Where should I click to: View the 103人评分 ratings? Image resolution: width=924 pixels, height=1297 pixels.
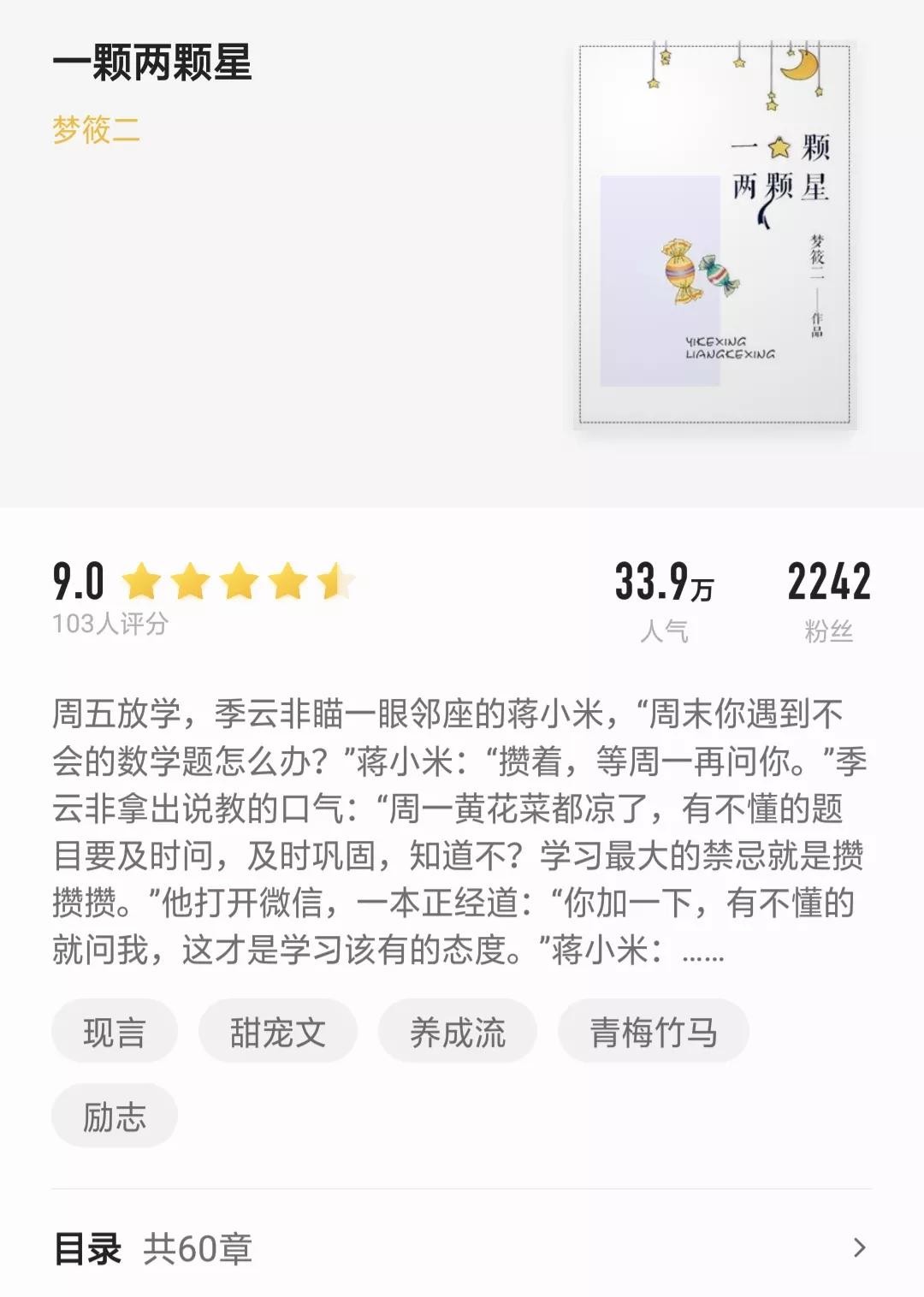click(x=110, y=624)
